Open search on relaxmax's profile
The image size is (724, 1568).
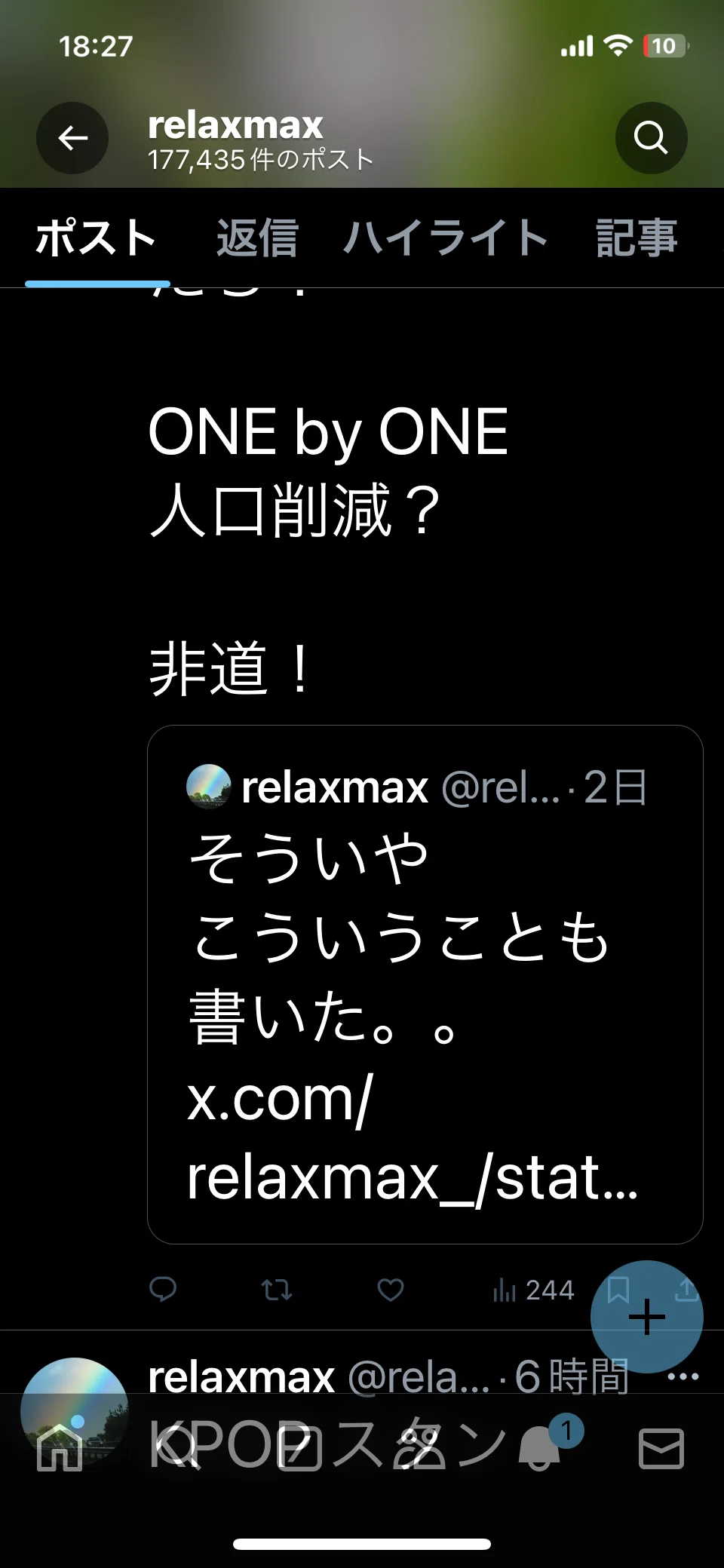[x=651, y=138]
